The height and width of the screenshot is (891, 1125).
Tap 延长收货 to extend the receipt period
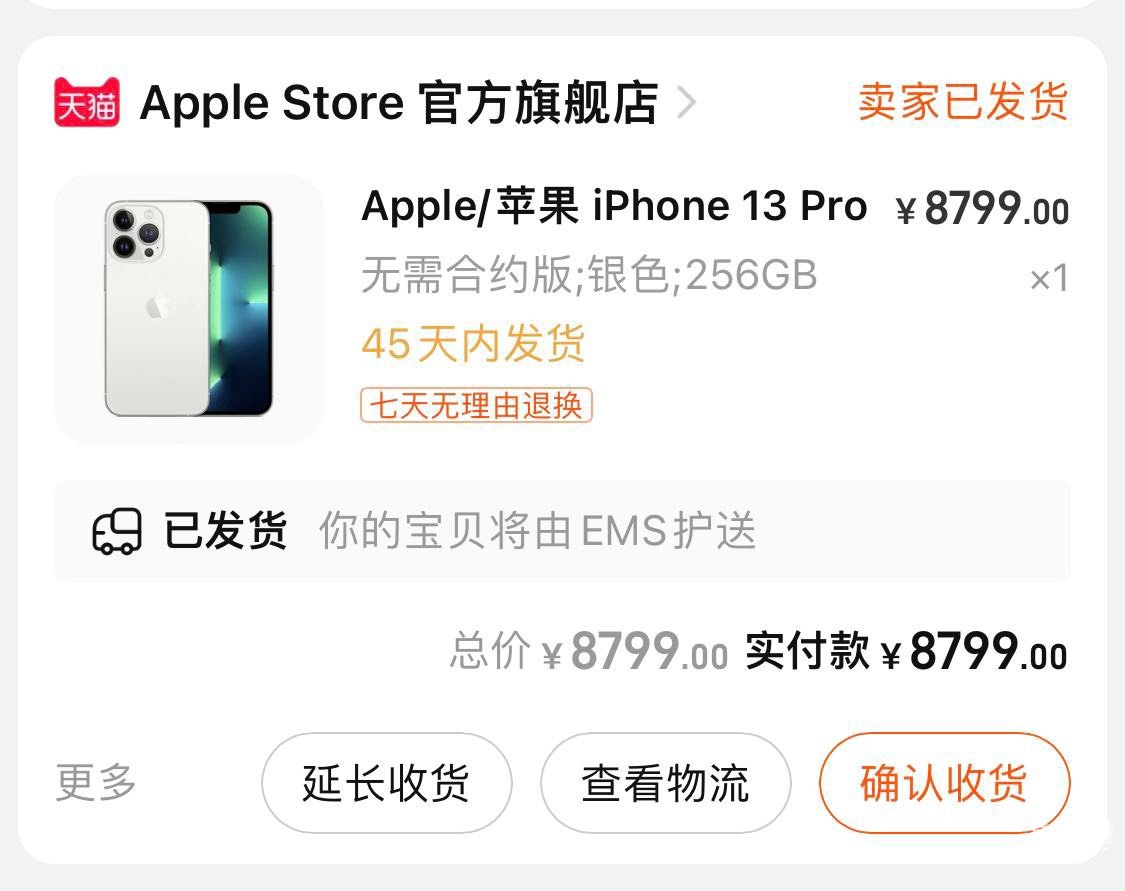(386, 783)
